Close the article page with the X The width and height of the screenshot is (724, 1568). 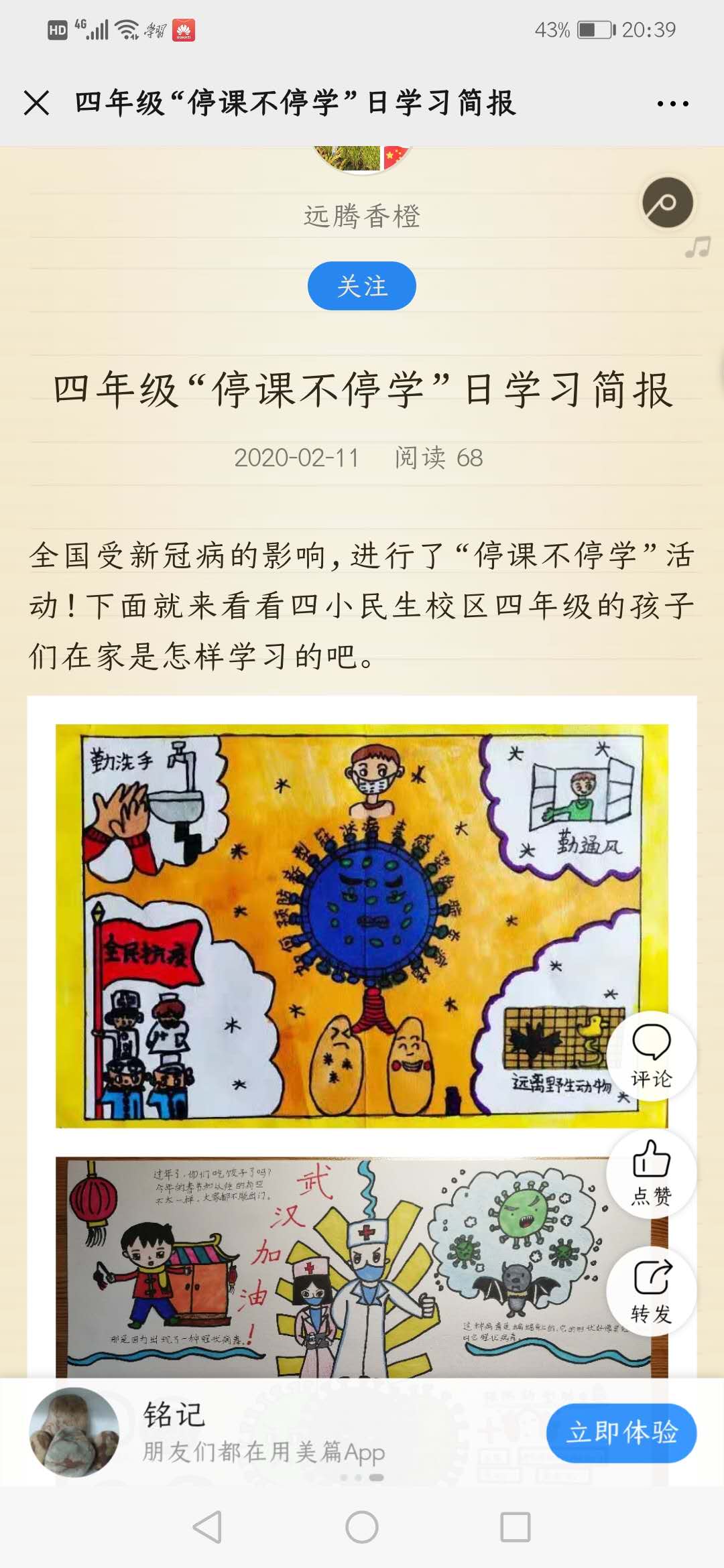(x=36, y=103)
